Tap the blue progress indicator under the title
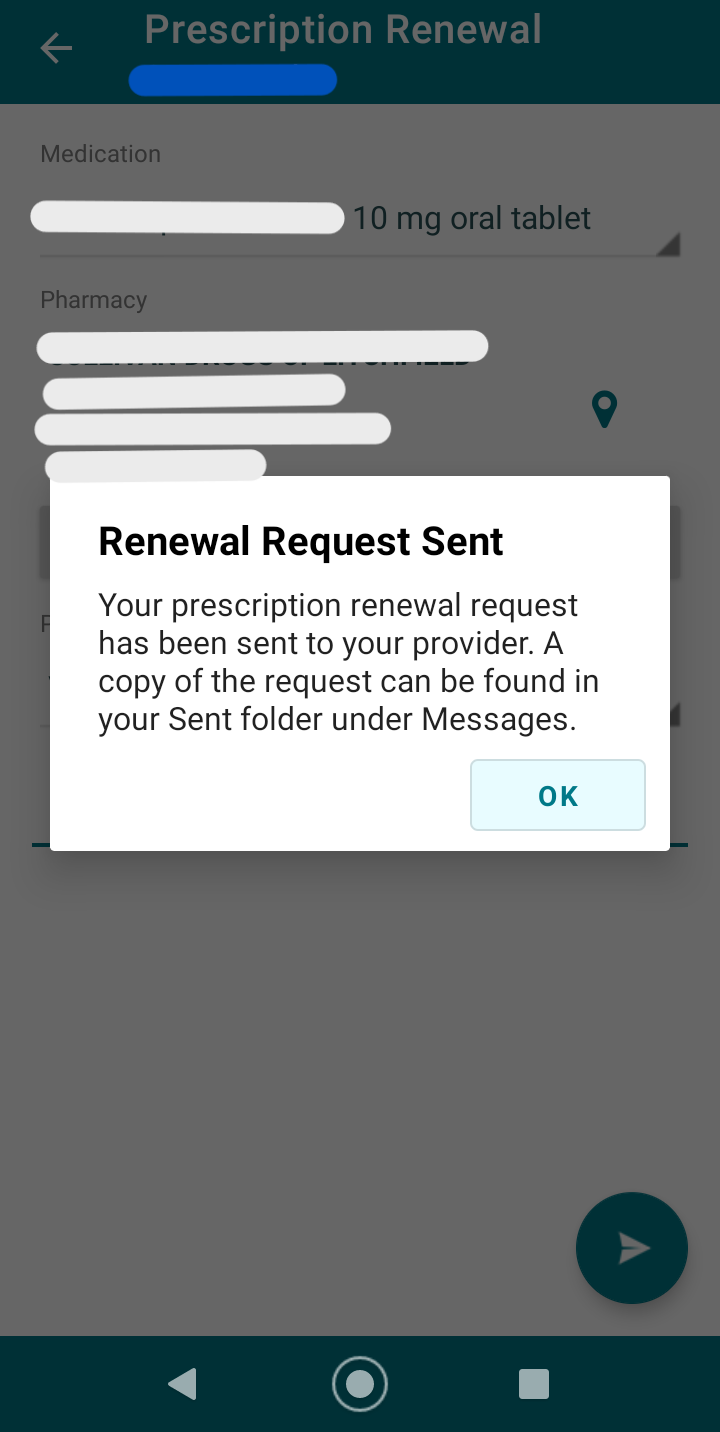Screen dimensions: 720x1432 (x=232, y=79)
